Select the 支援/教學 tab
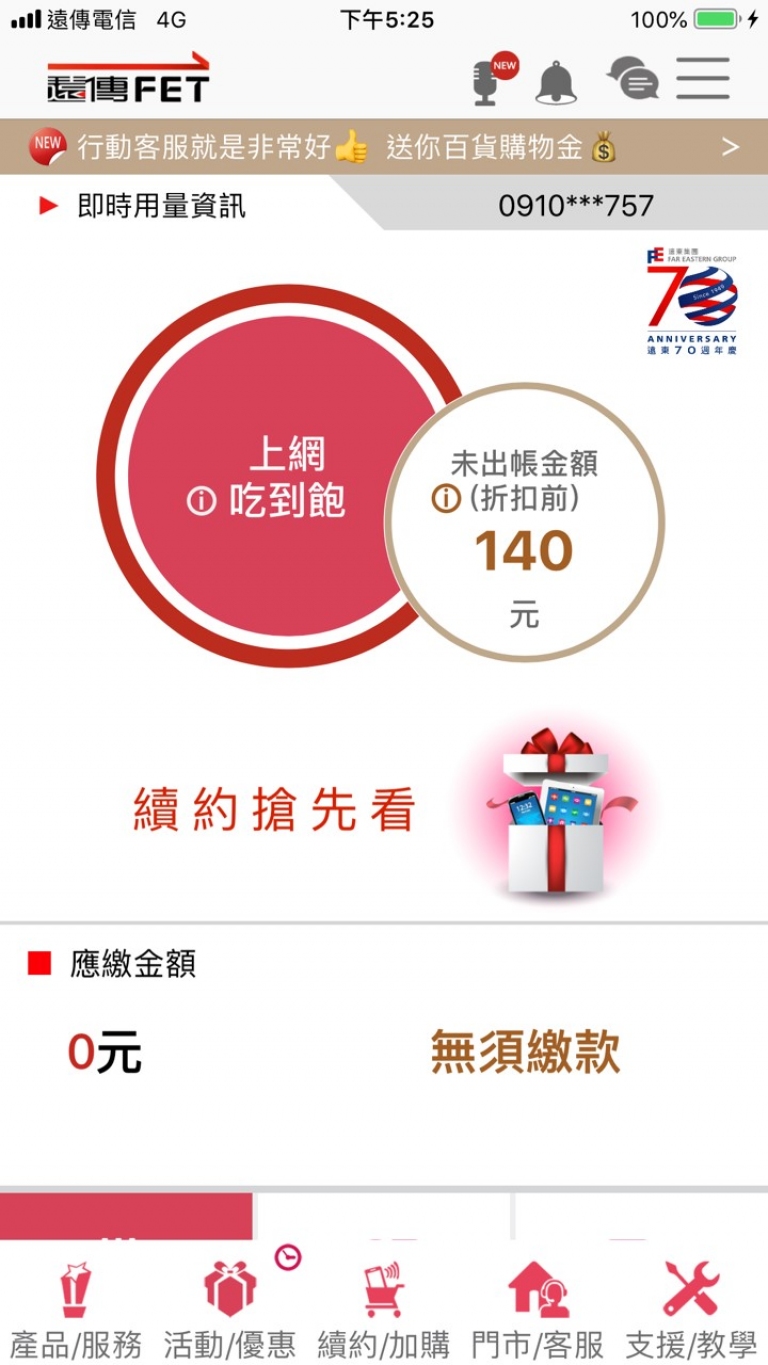The height and width of the screenshot is (1365, 768). coord(691,1305)
